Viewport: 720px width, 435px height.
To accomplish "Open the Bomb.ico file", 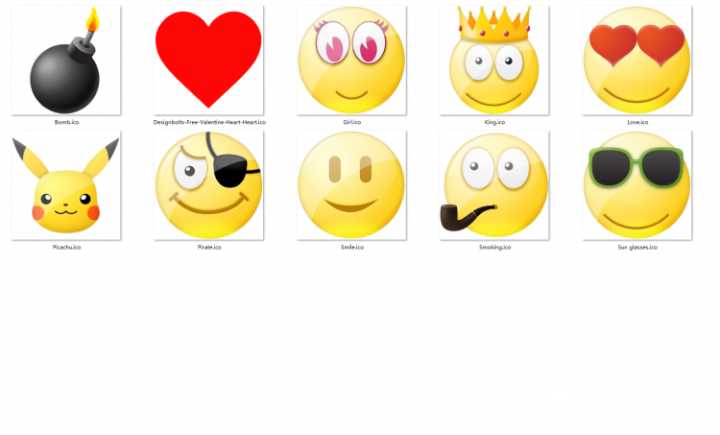I will (66, 62).
